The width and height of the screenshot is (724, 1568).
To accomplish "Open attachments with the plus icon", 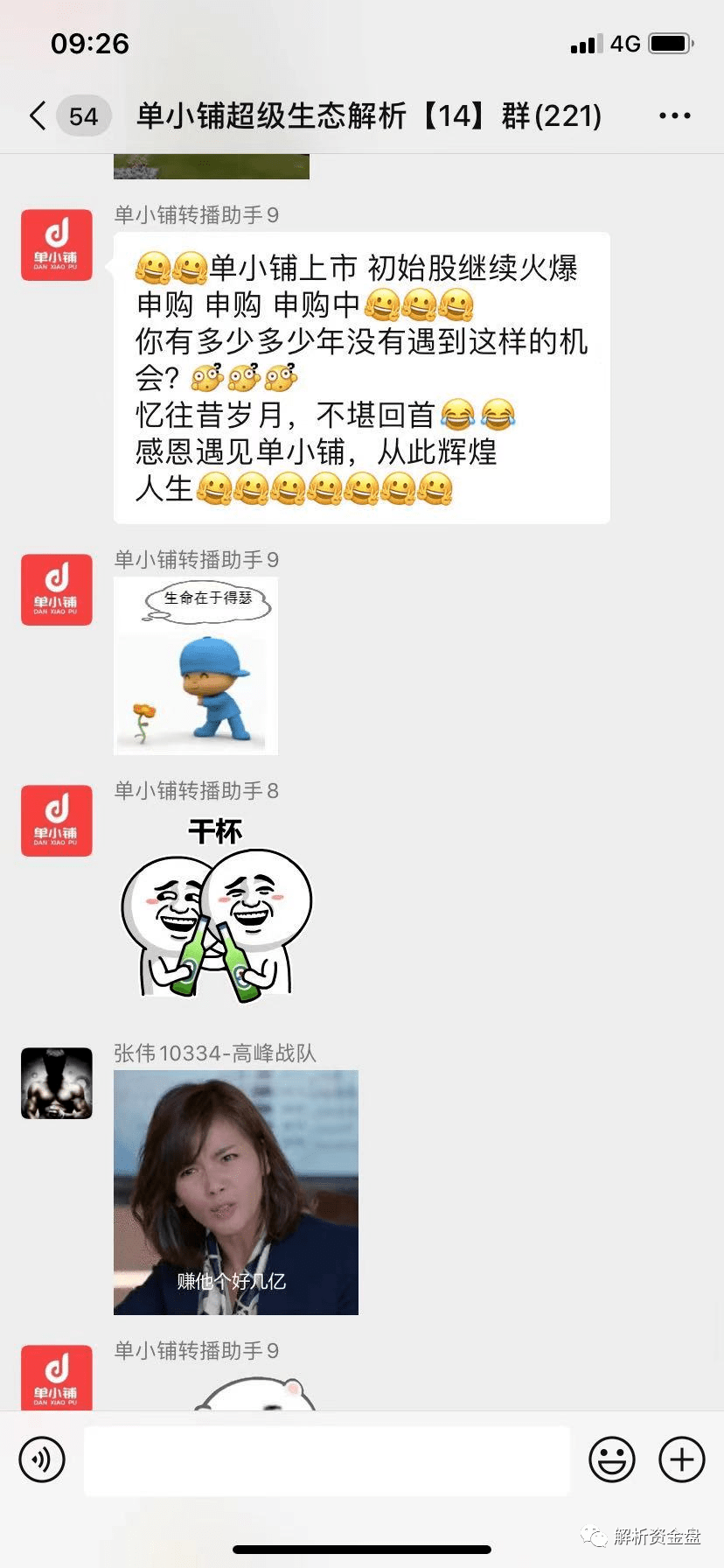I will 681,1459.
